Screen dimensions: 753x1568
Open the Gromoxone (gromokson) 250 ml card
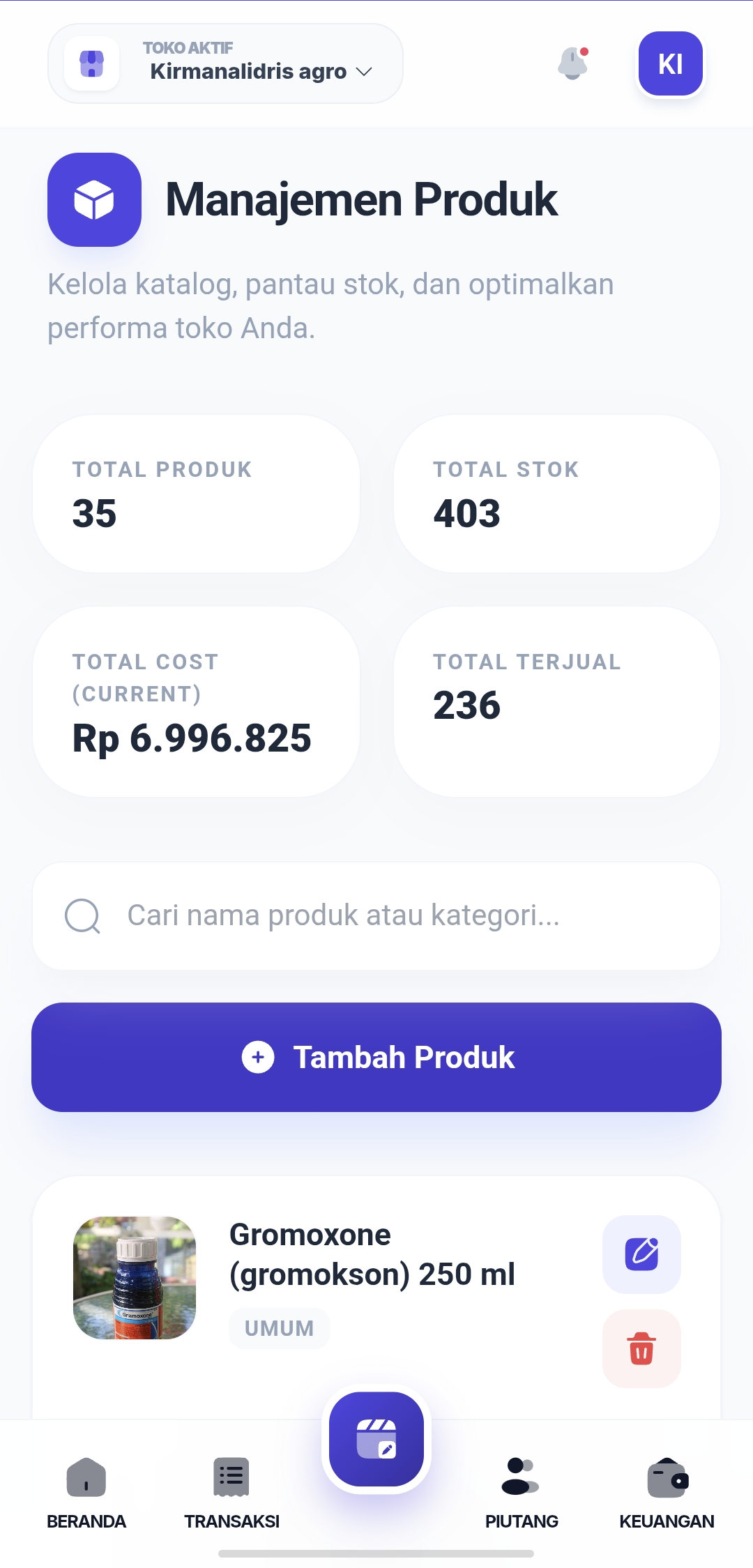[x=372, y=1255]
